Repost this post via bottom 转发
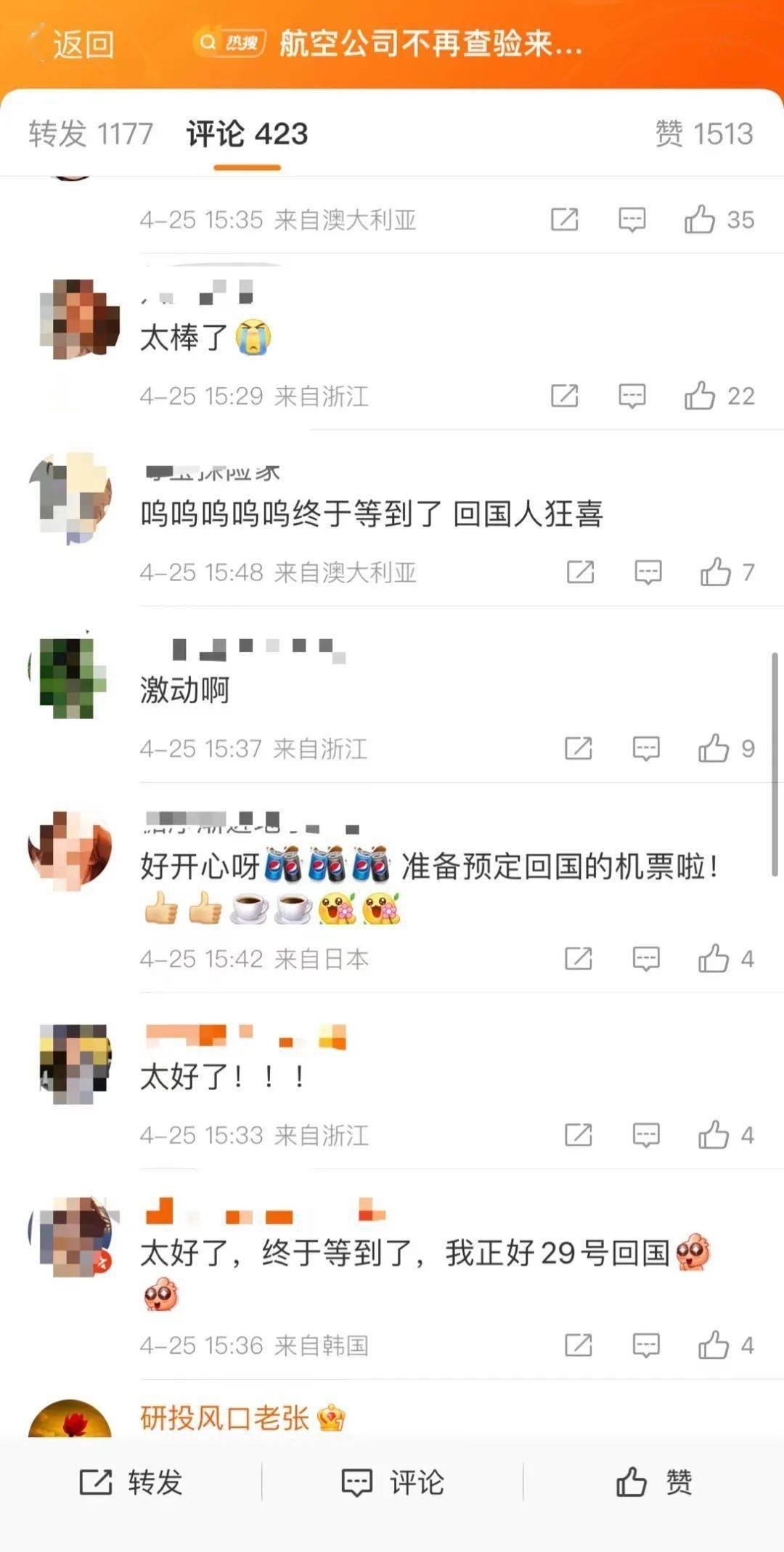Screen dimensions: 784x1552 coord(131,1482)
